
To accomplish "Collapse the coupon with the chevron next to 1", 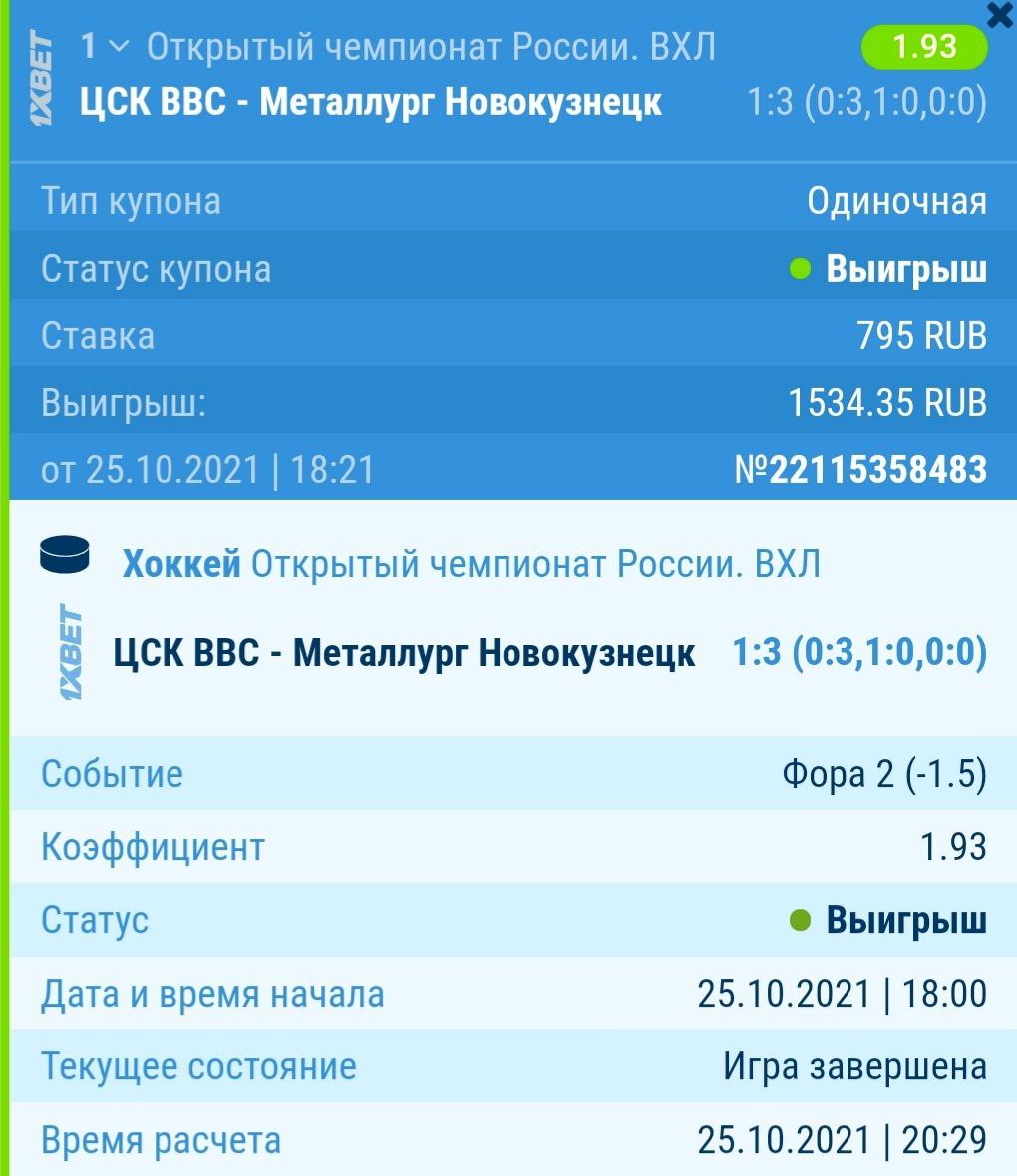I will click(x=119, y=46).
